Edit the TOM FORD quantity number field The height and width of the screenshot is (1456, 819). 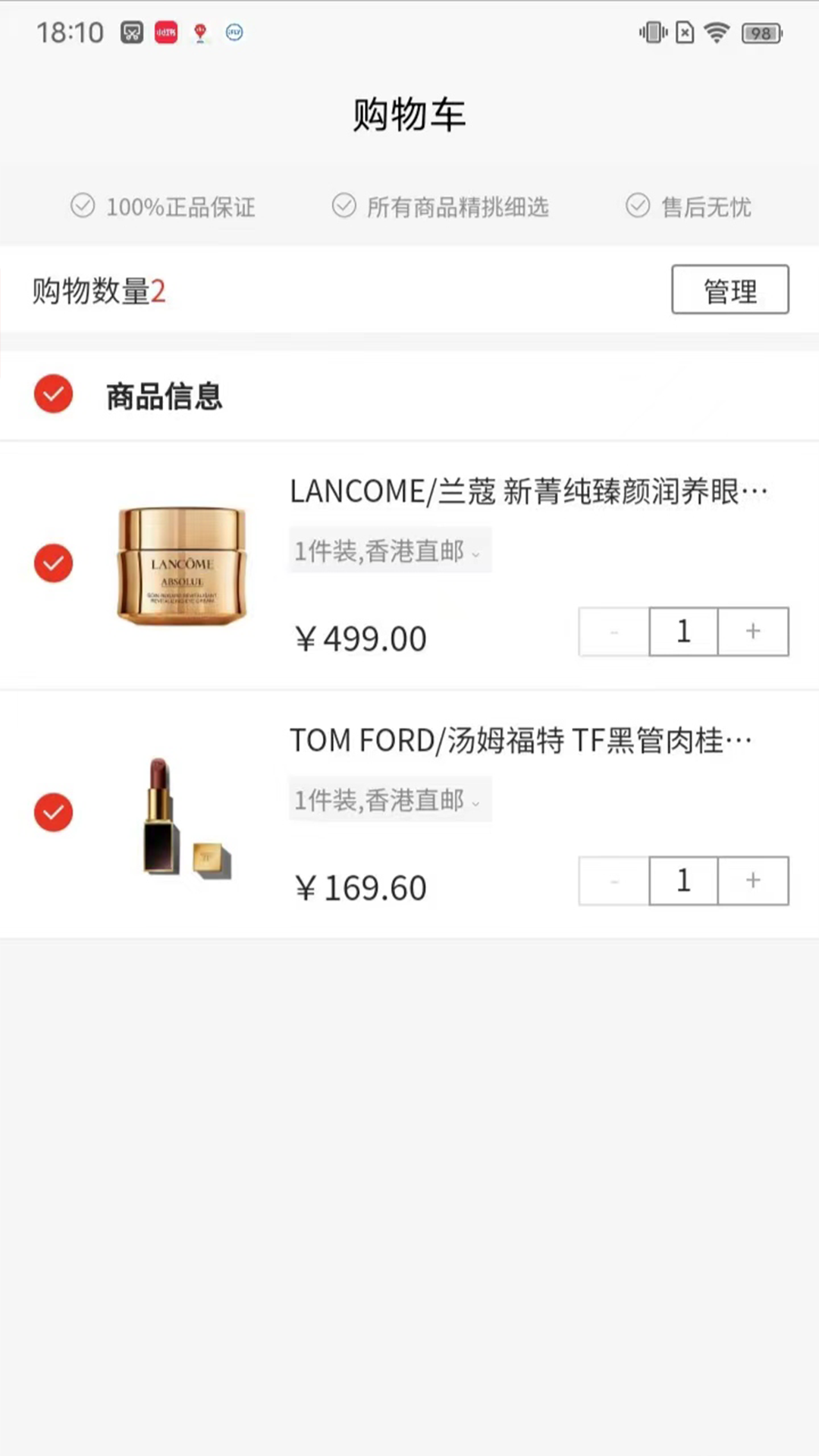pyautogui.click(x=683, y=880)
